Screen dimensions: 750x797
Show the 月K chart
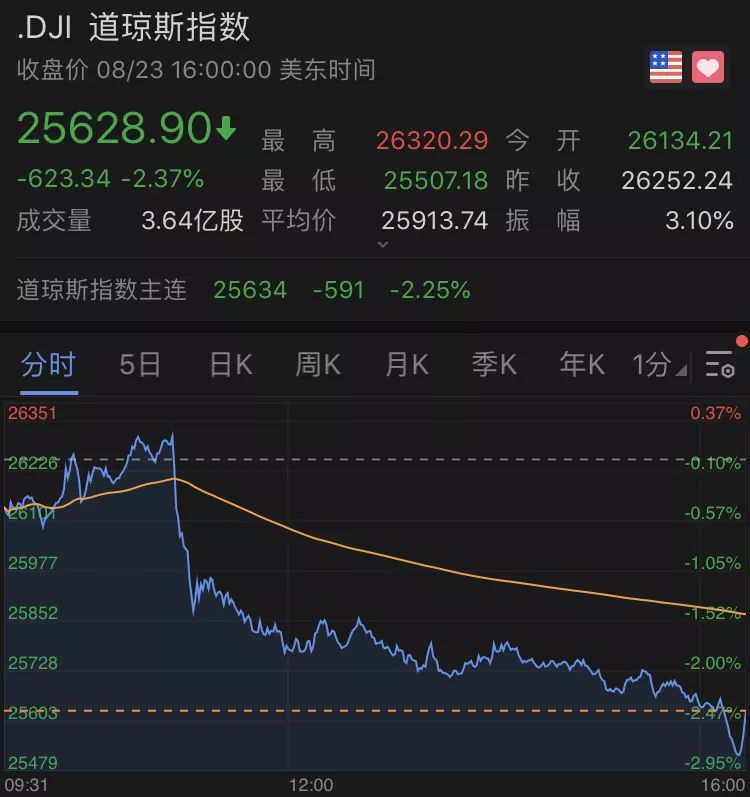[406, 365]
